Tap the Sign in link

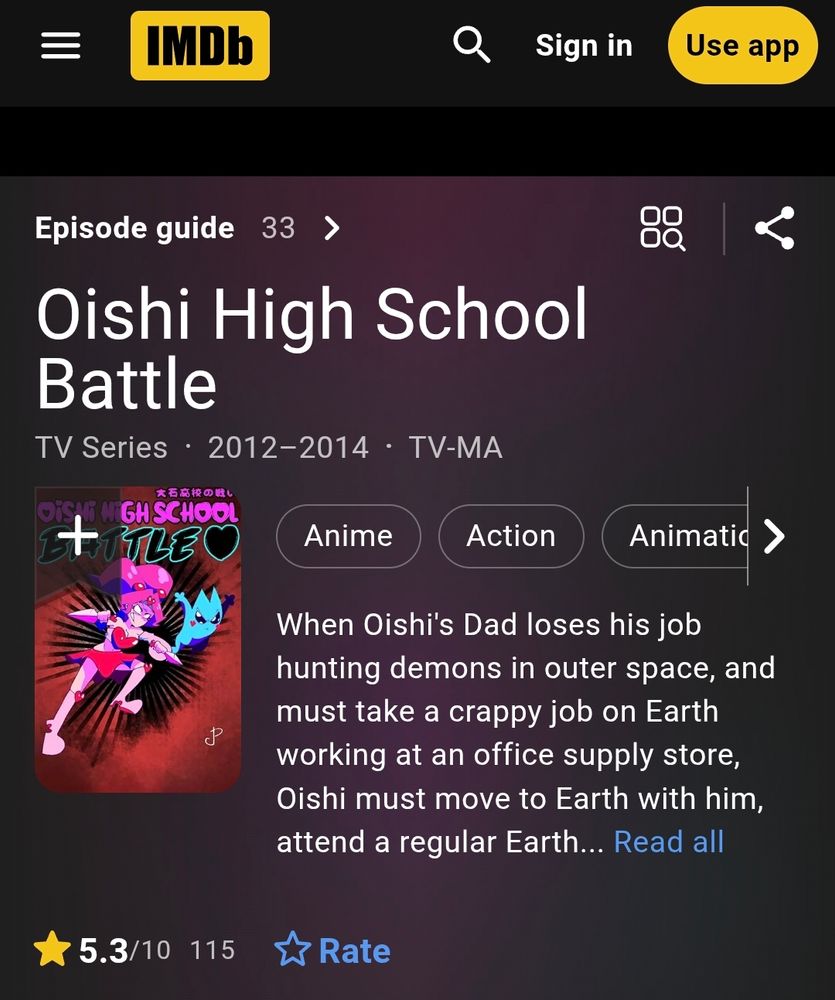coord(584,46)
